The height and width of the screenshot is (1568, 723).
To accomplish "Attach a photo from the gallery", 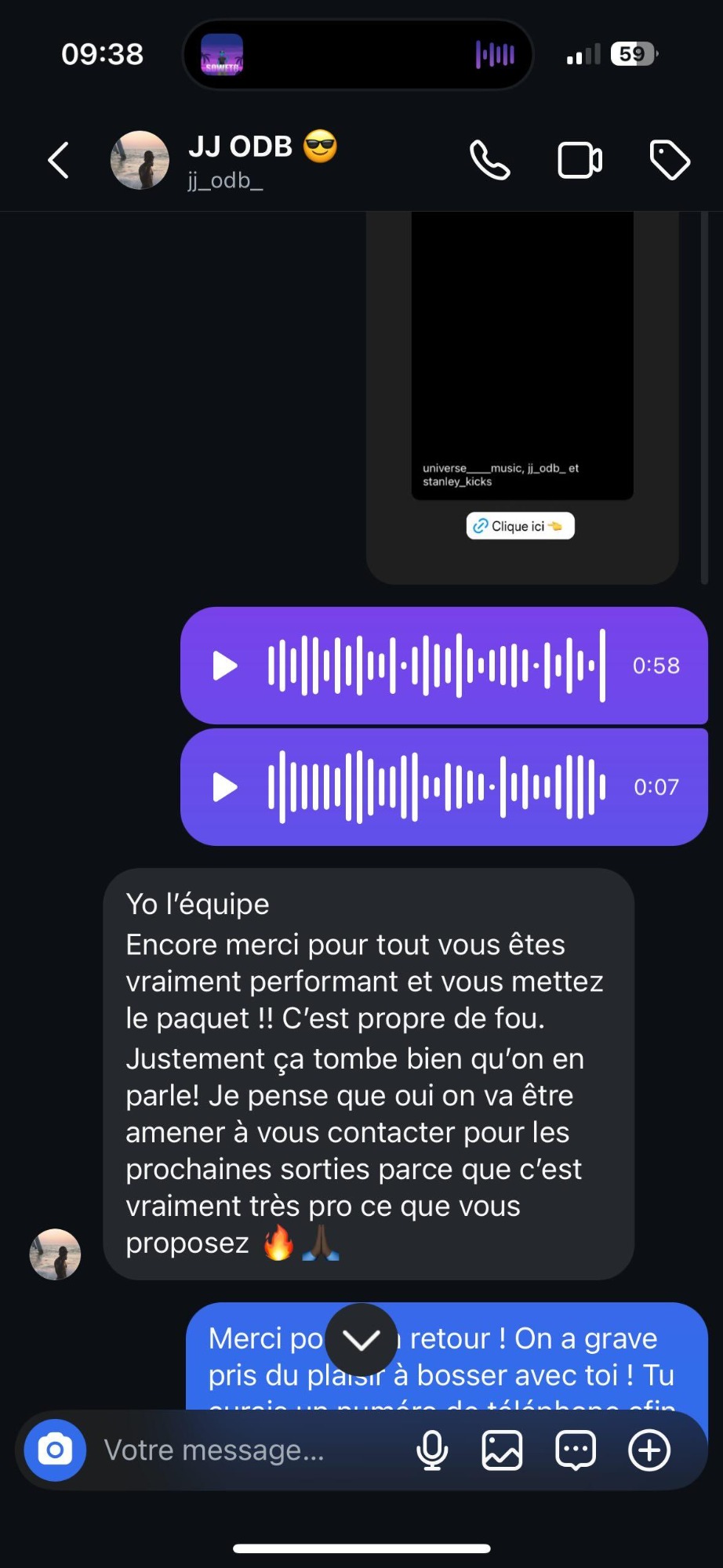I will click(x=502, y=1450).
